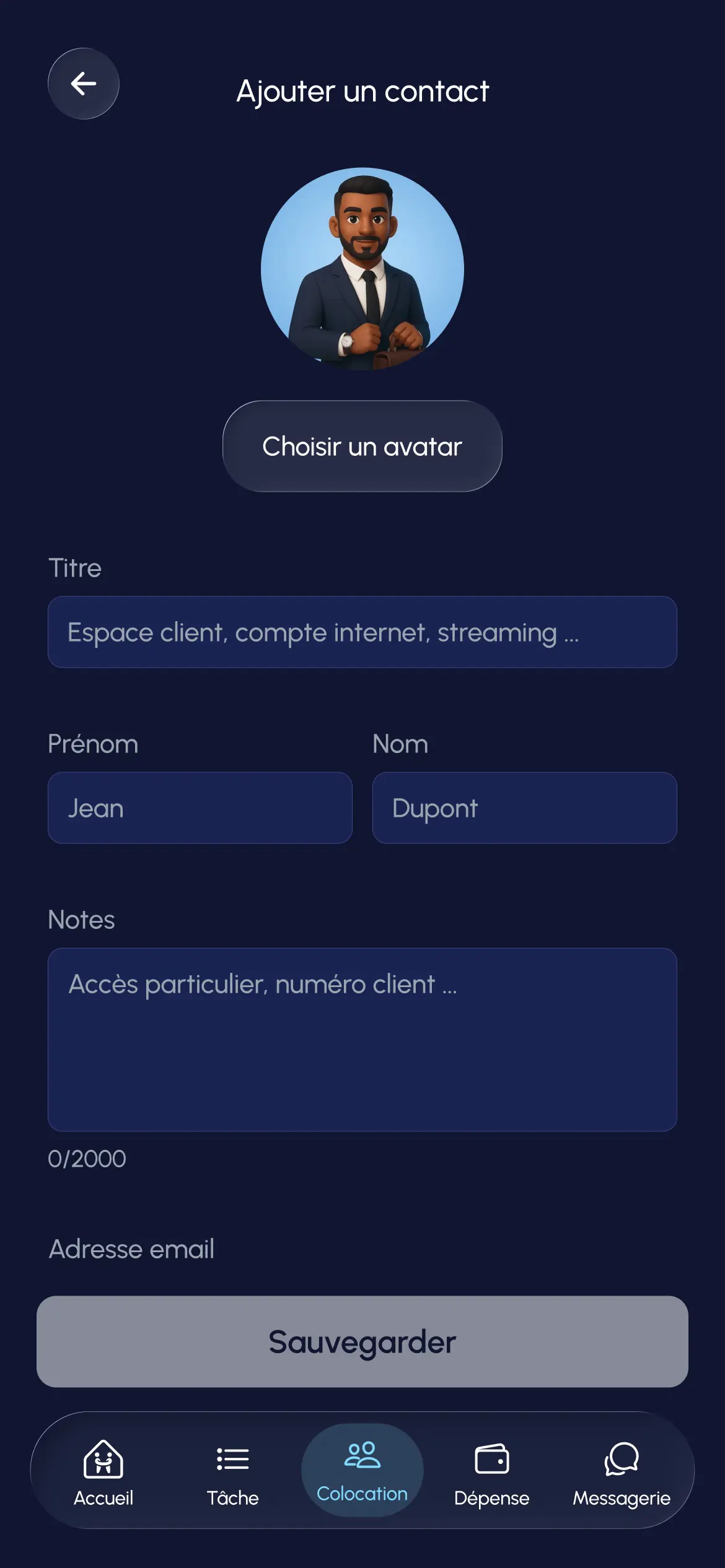Tap the Notes text area
Viewport: 725px width, 1568px height.
[x=362, y=1039]
